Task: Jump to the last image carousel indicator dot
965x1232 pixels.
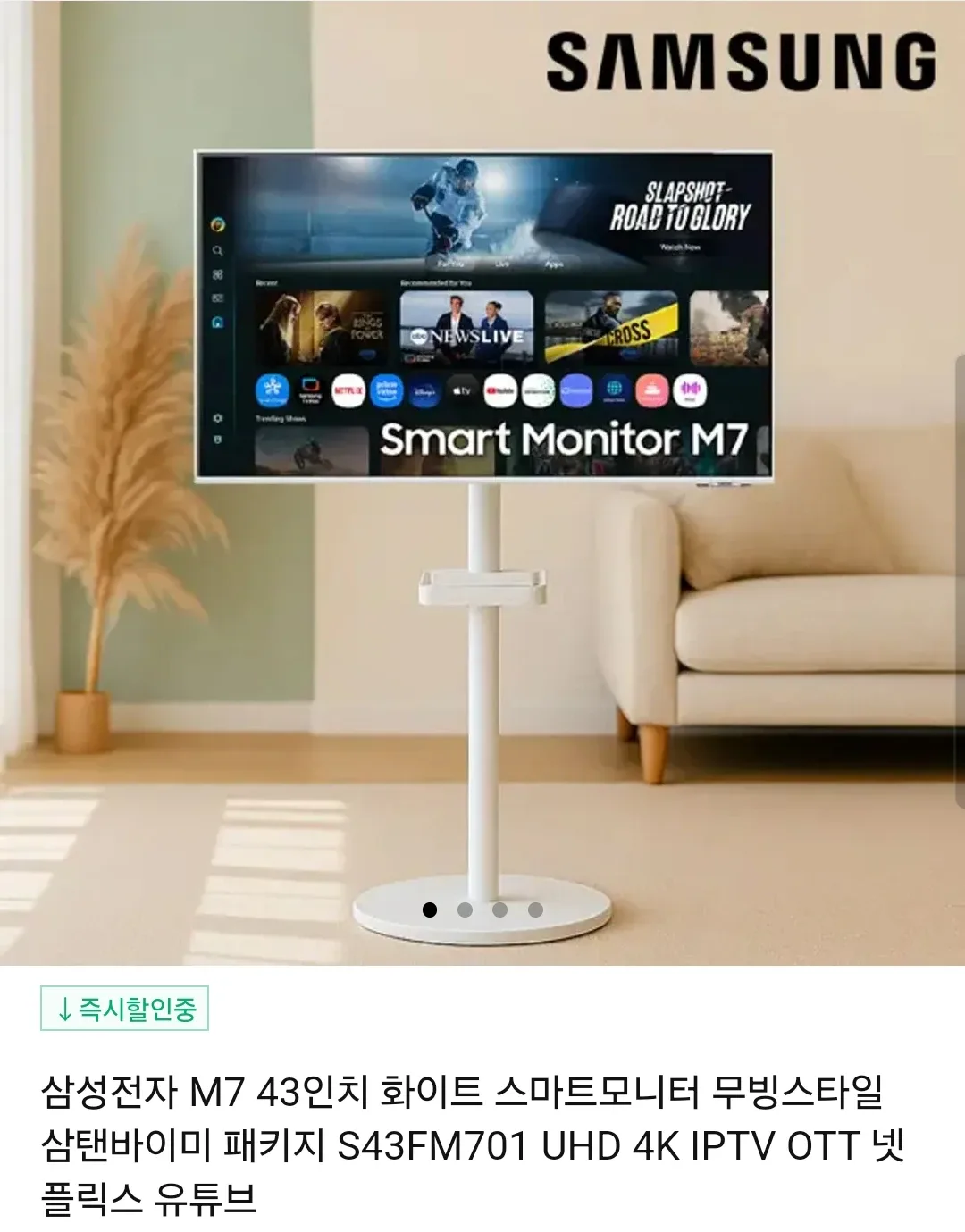Action: tap(535, 909)
